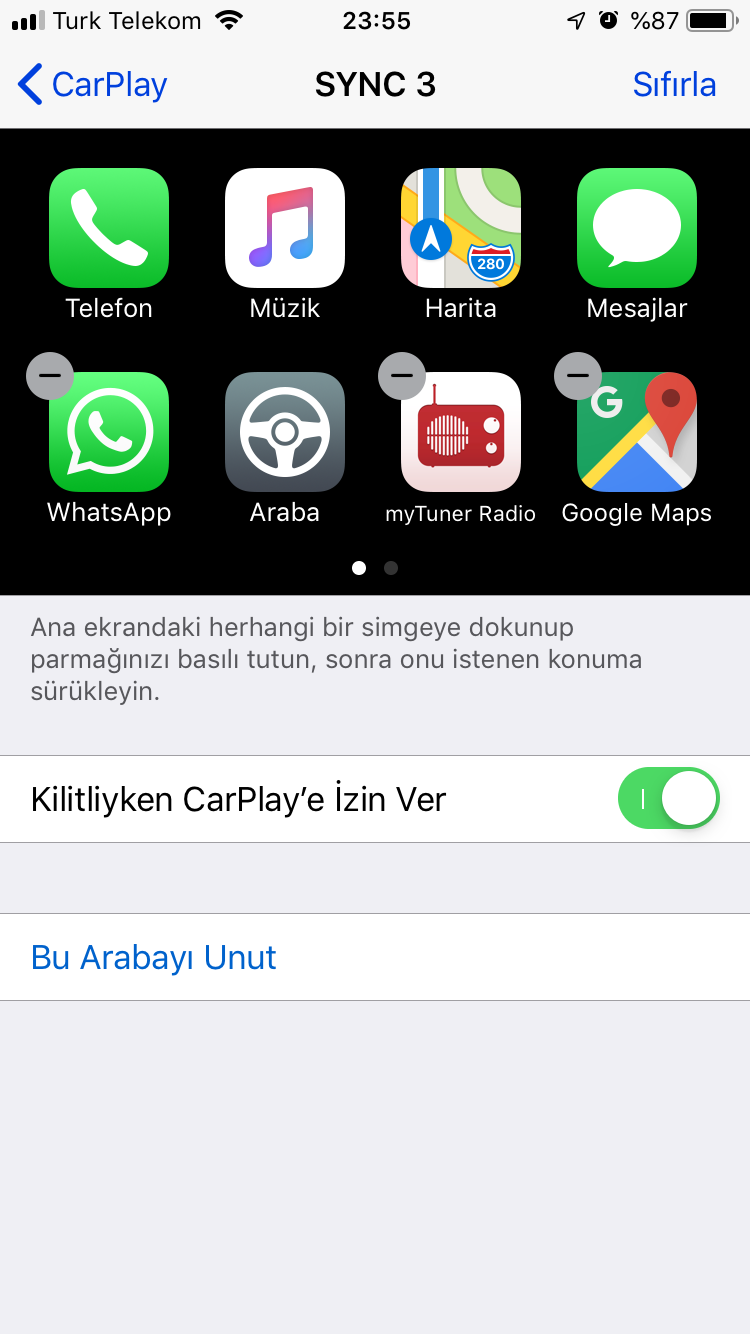
Task: Go to the second page dot
Action: point(391,568)
